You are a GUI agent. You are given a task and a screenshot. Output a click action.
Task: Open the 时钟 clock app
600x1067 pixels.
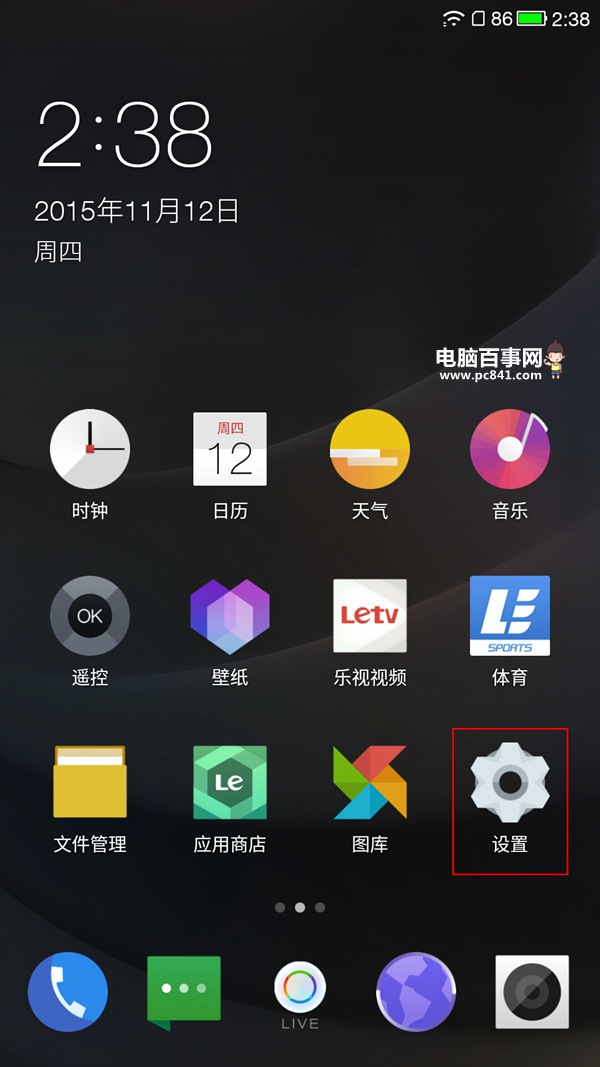coord(90,449)
